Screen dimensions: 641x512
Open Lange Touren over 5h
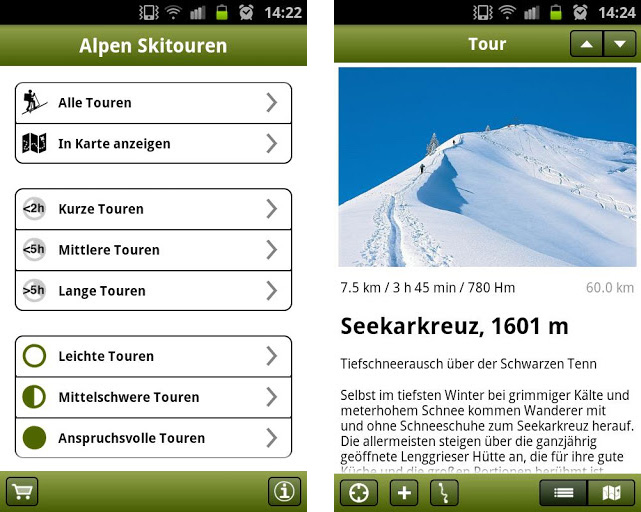pos(153,291)
